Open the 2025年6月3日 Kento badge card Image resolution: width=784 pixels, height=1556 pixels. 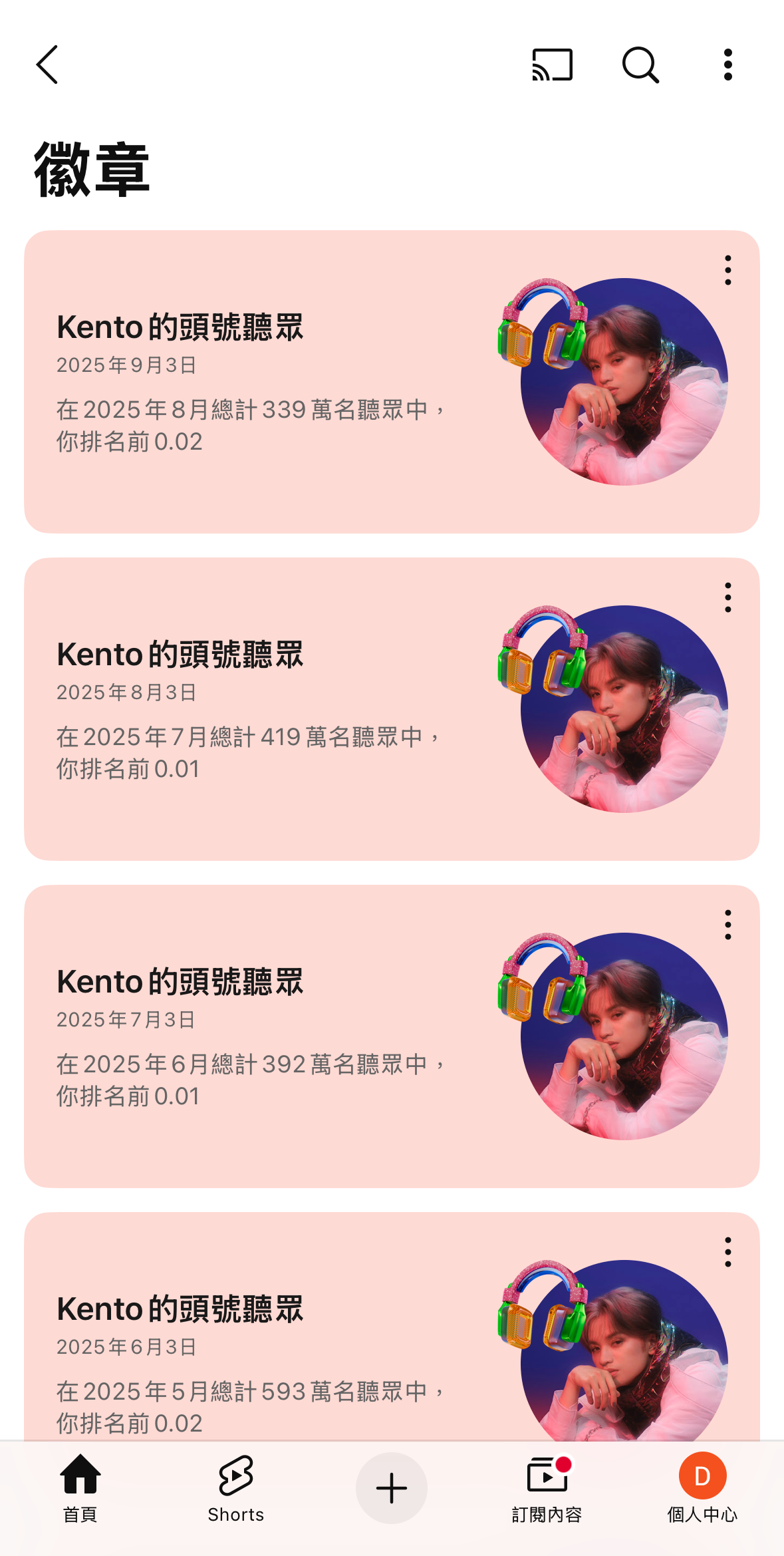point(392,1327)
